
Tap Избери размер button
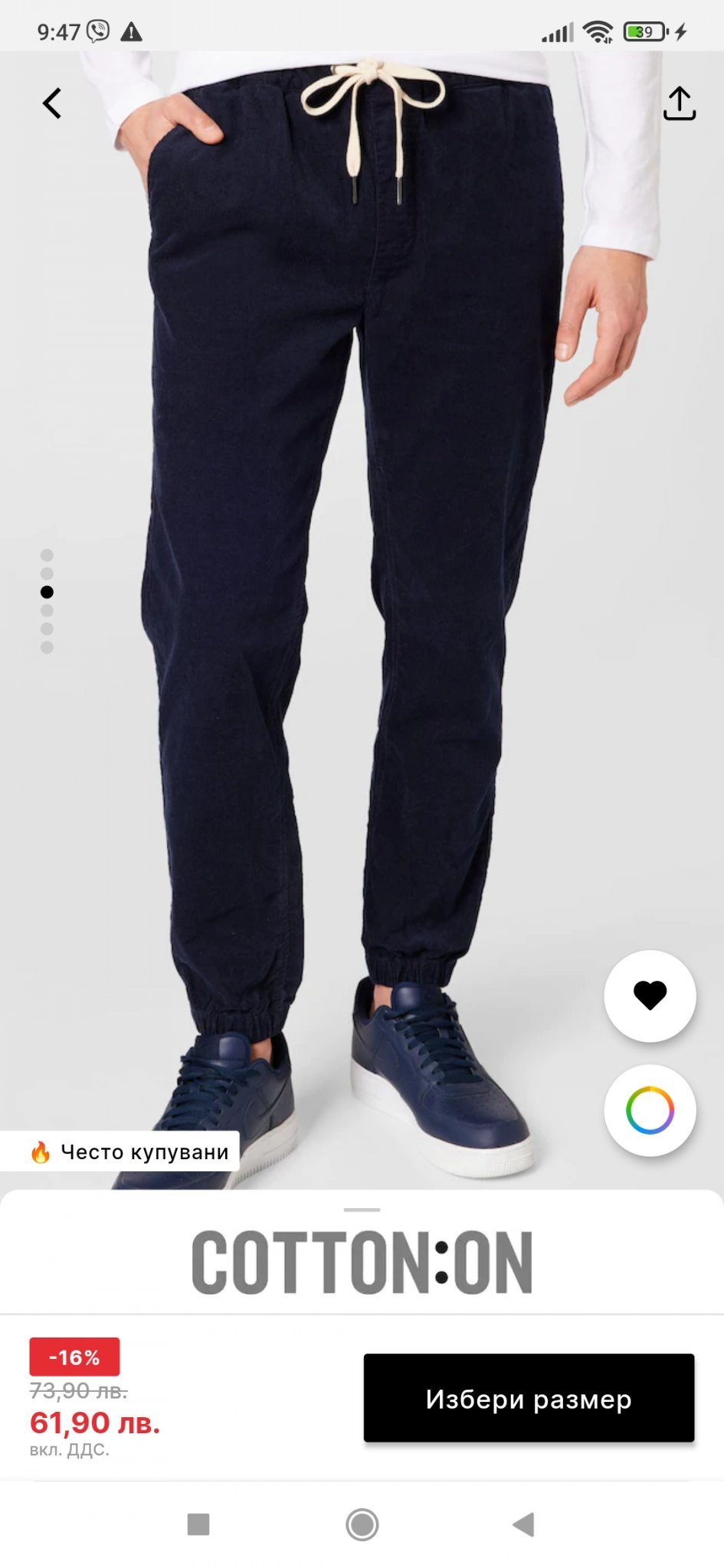529,1399
